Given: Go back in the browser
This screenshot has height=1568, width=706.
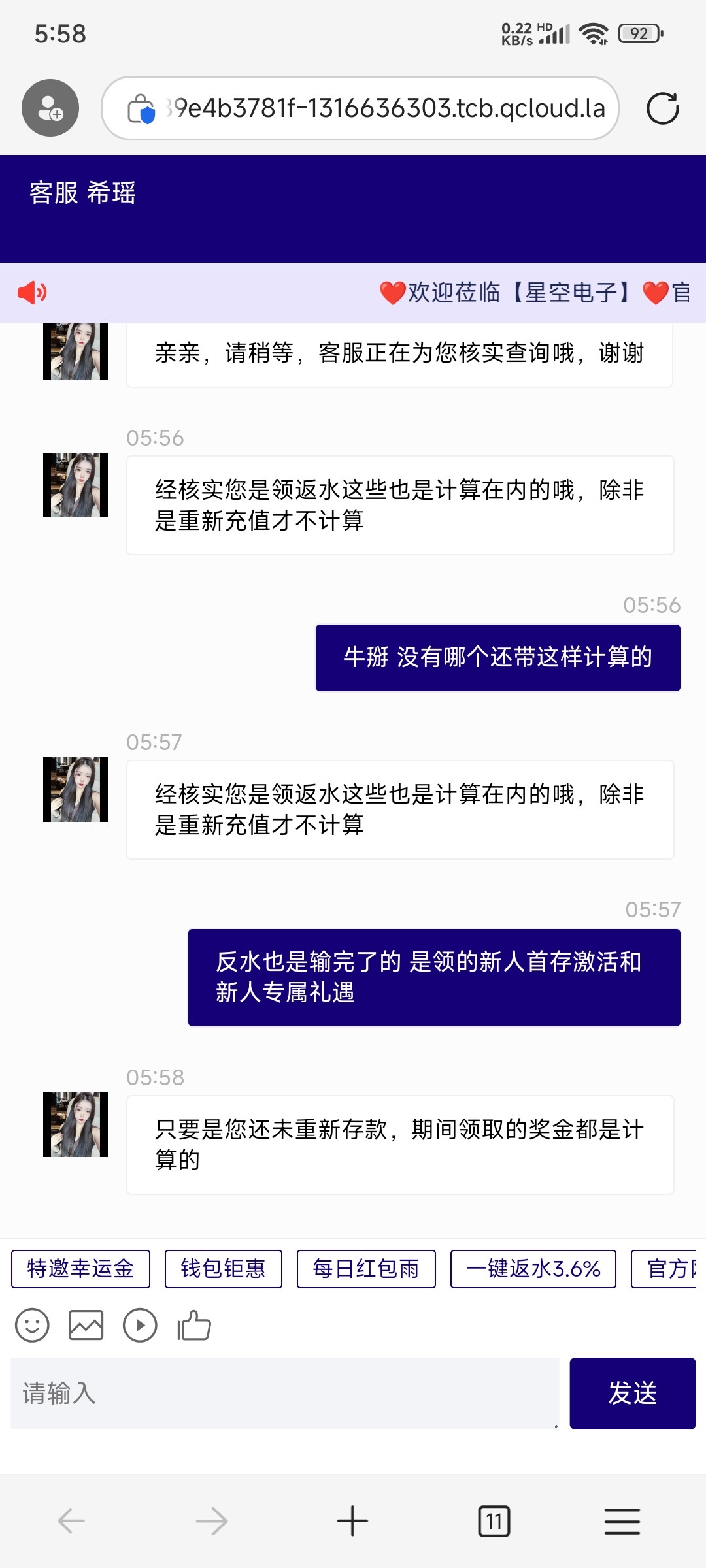Looking at the screenshot, I should (71, 1521).
